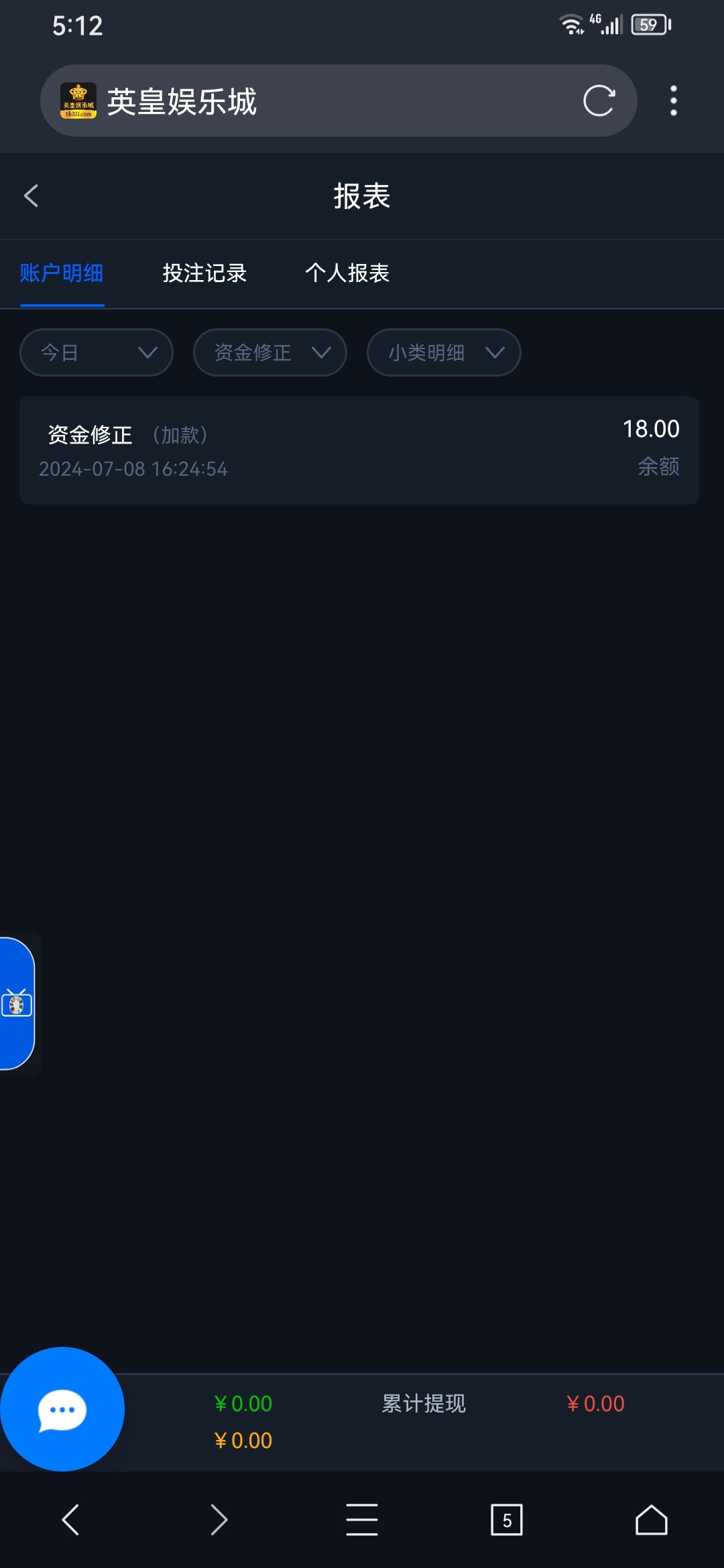724x1568 pixels.
Task: Select the 账户明细 tab
Action: 62,273
